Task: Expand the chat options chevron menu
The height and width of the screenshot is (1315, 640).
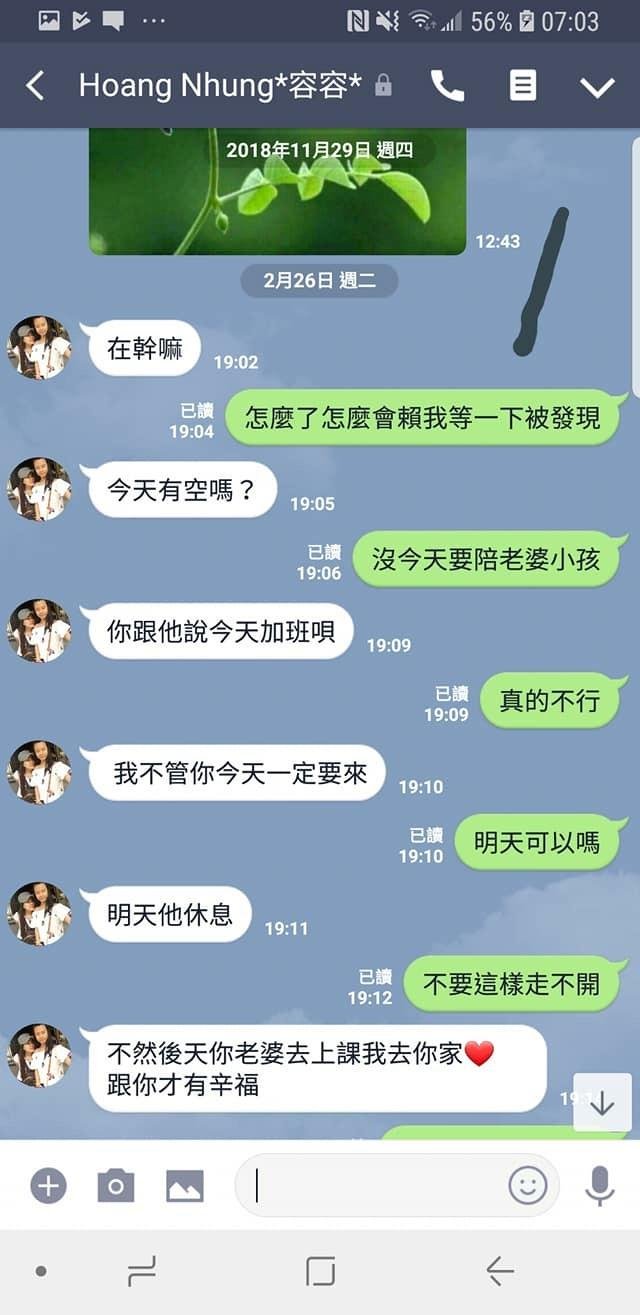Action: pos(597,87)
